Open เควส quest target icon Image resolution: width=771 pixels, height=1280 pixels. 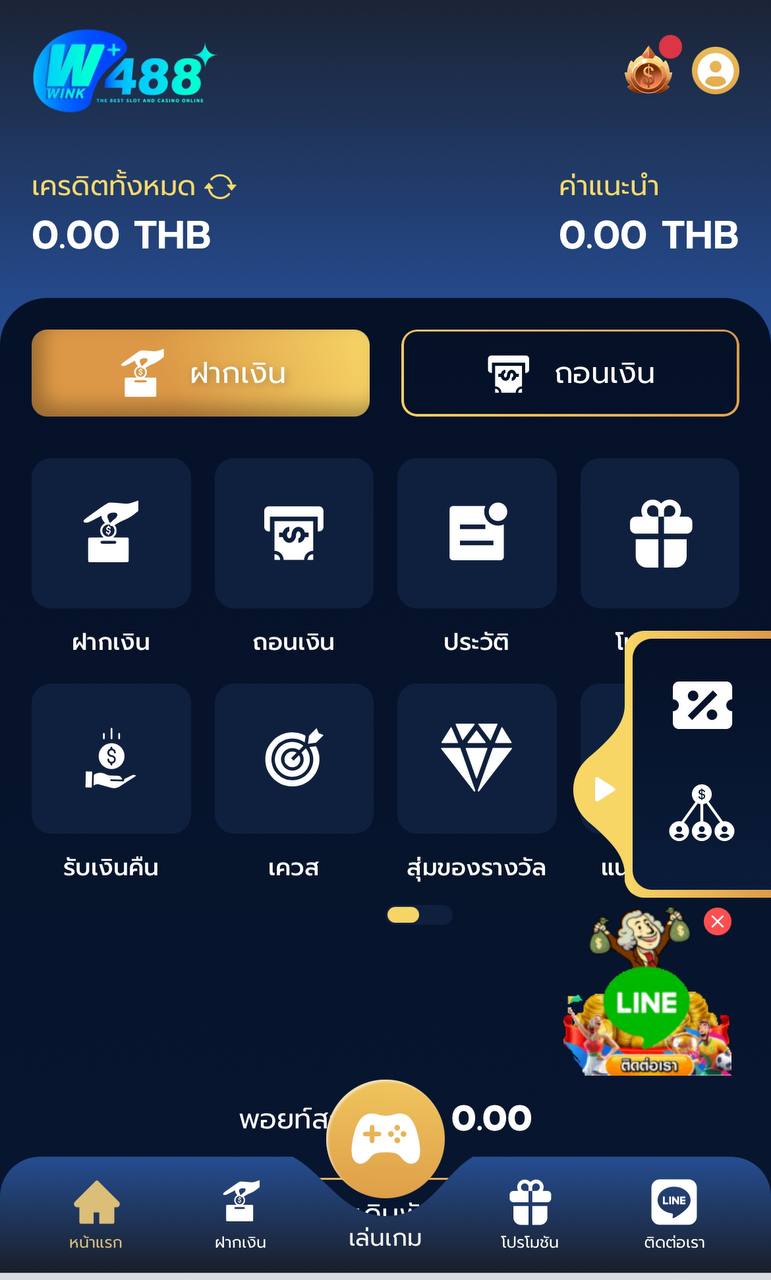[293, 757]
